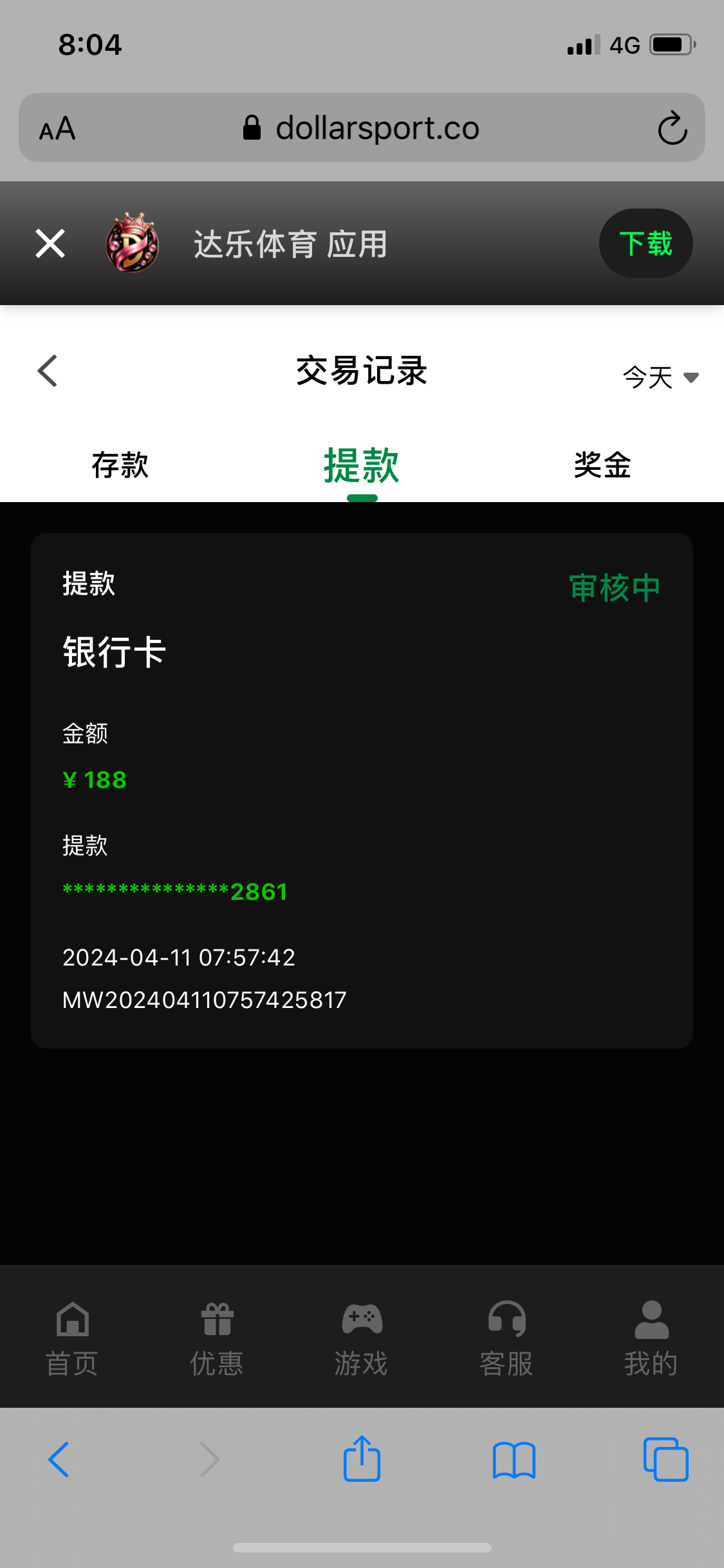Screen dimensions: 724x1568
Task: Switch to the 存款 deposits tab
Action: 121,465
